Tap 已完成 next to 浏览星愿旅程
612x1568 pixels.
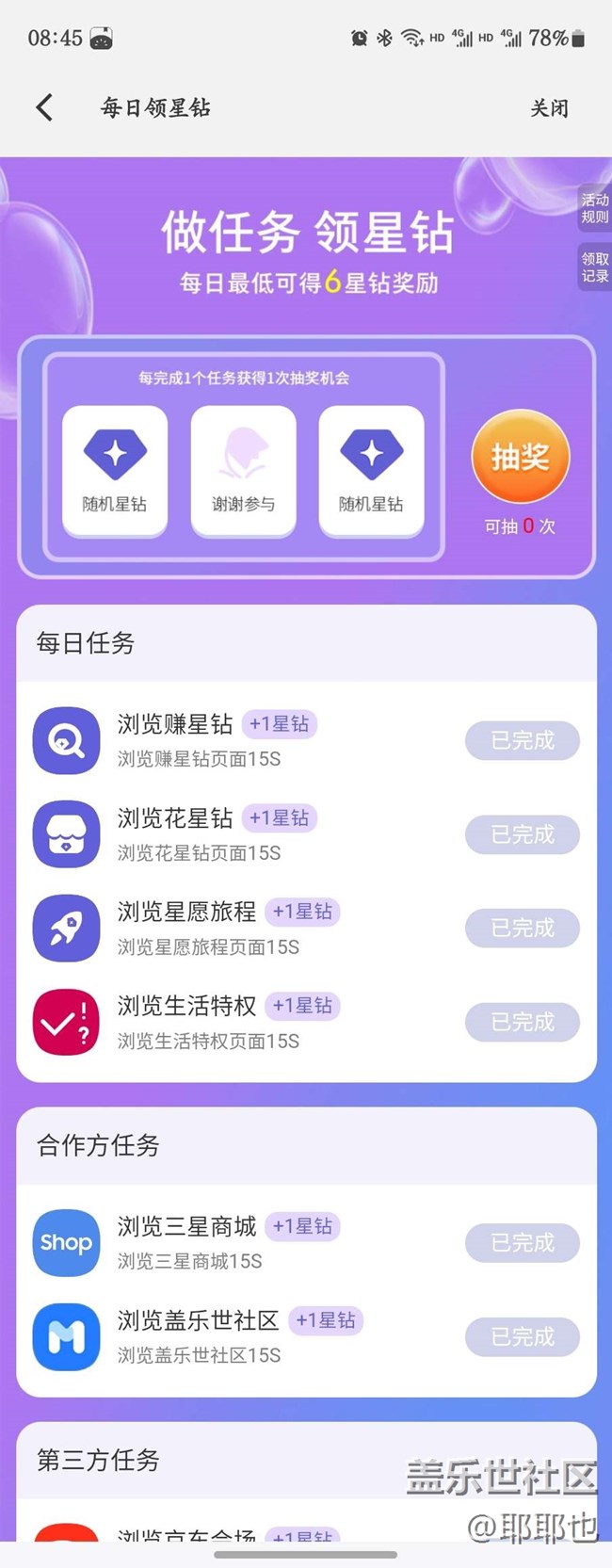[x=523, y=929]
